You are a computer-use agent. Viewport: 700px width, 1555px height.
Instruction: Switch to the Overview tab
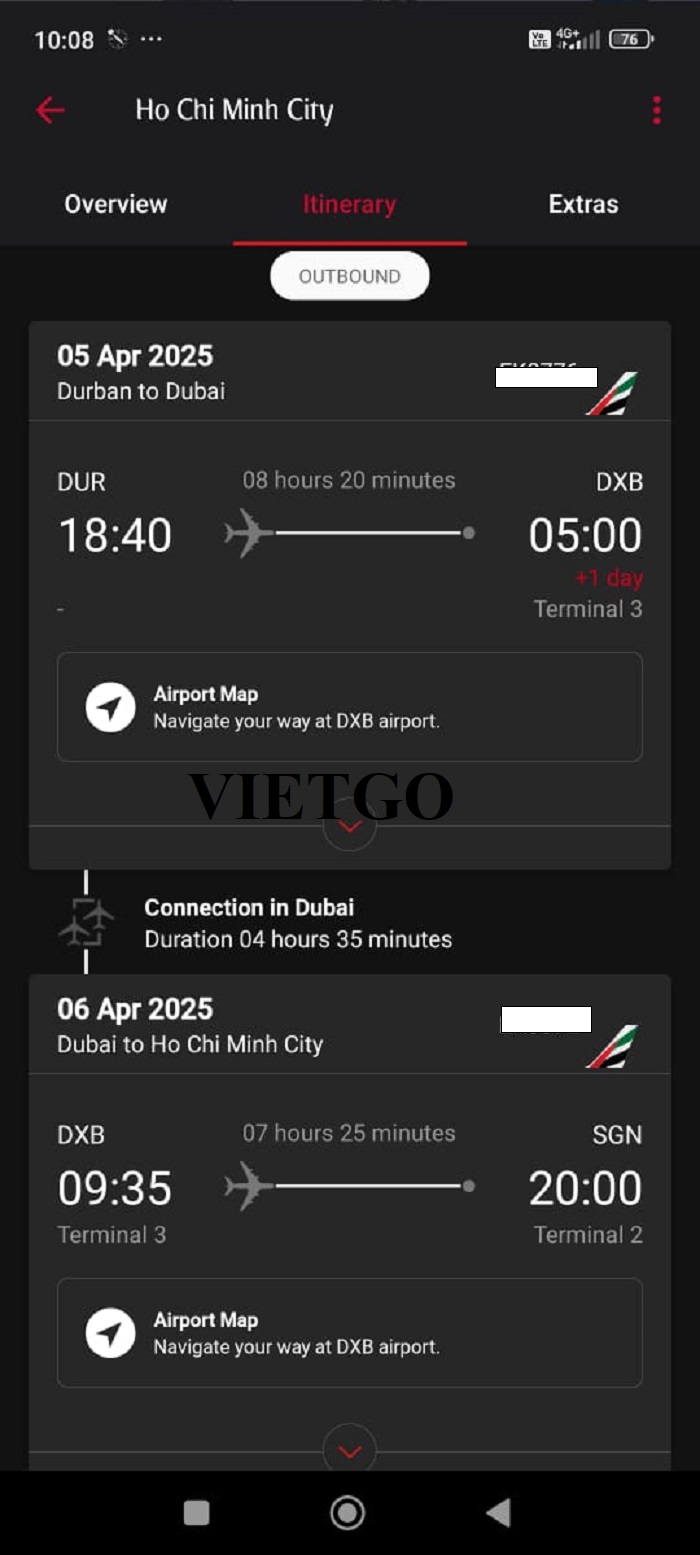tap(116, 204)
